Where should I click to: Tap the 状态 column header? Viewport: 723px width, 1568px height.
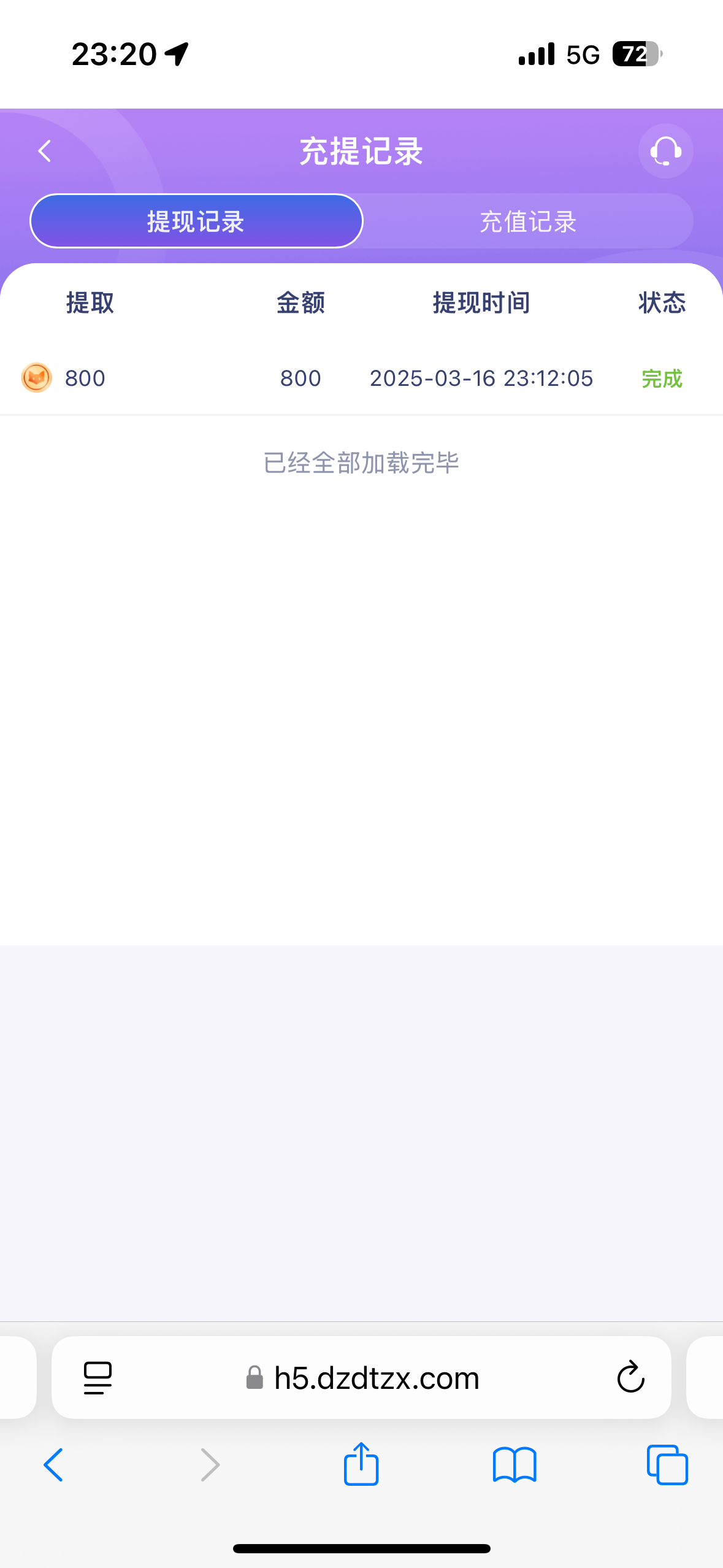tap(661, 302)
